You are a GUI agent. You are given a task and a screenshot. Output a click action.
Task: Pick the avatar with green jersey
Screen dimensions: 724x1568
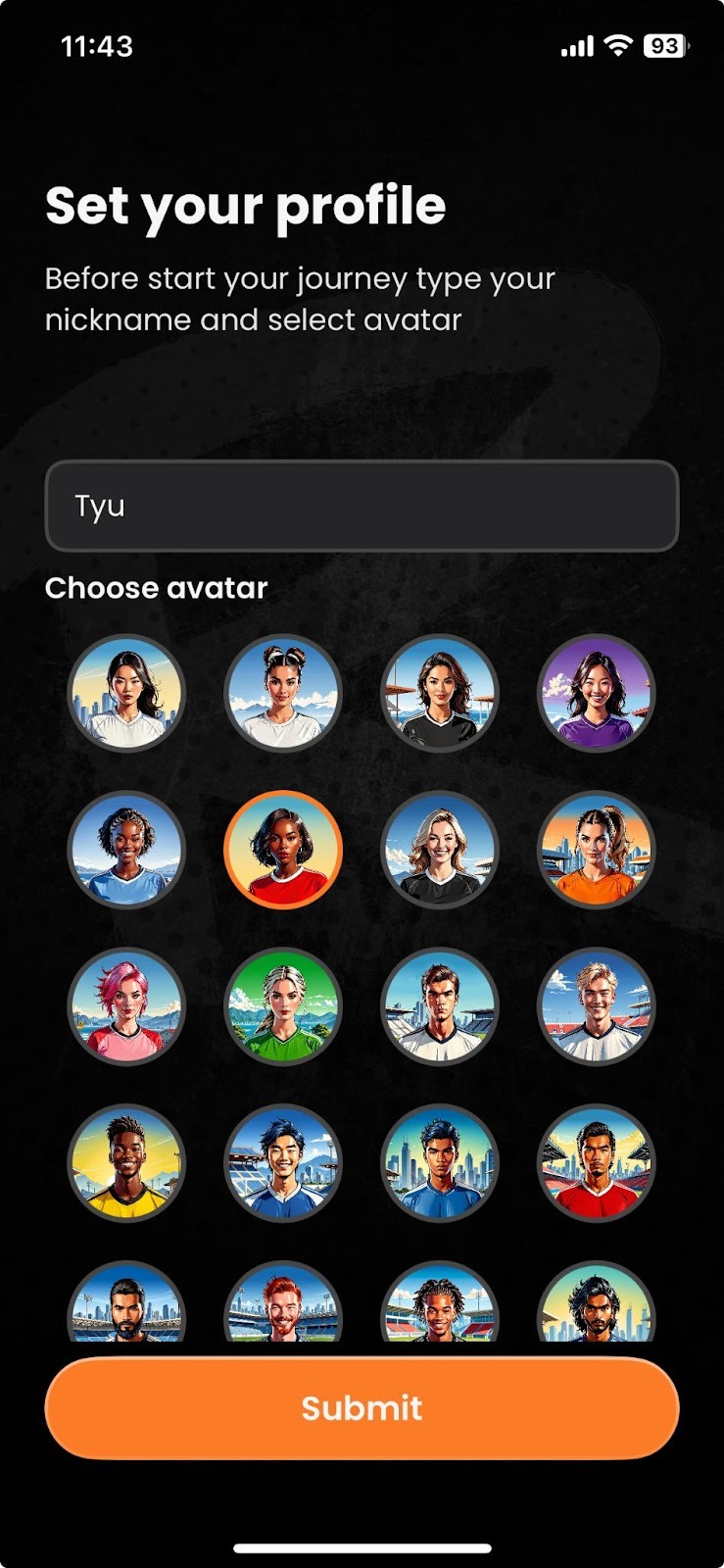(283, 1006)
